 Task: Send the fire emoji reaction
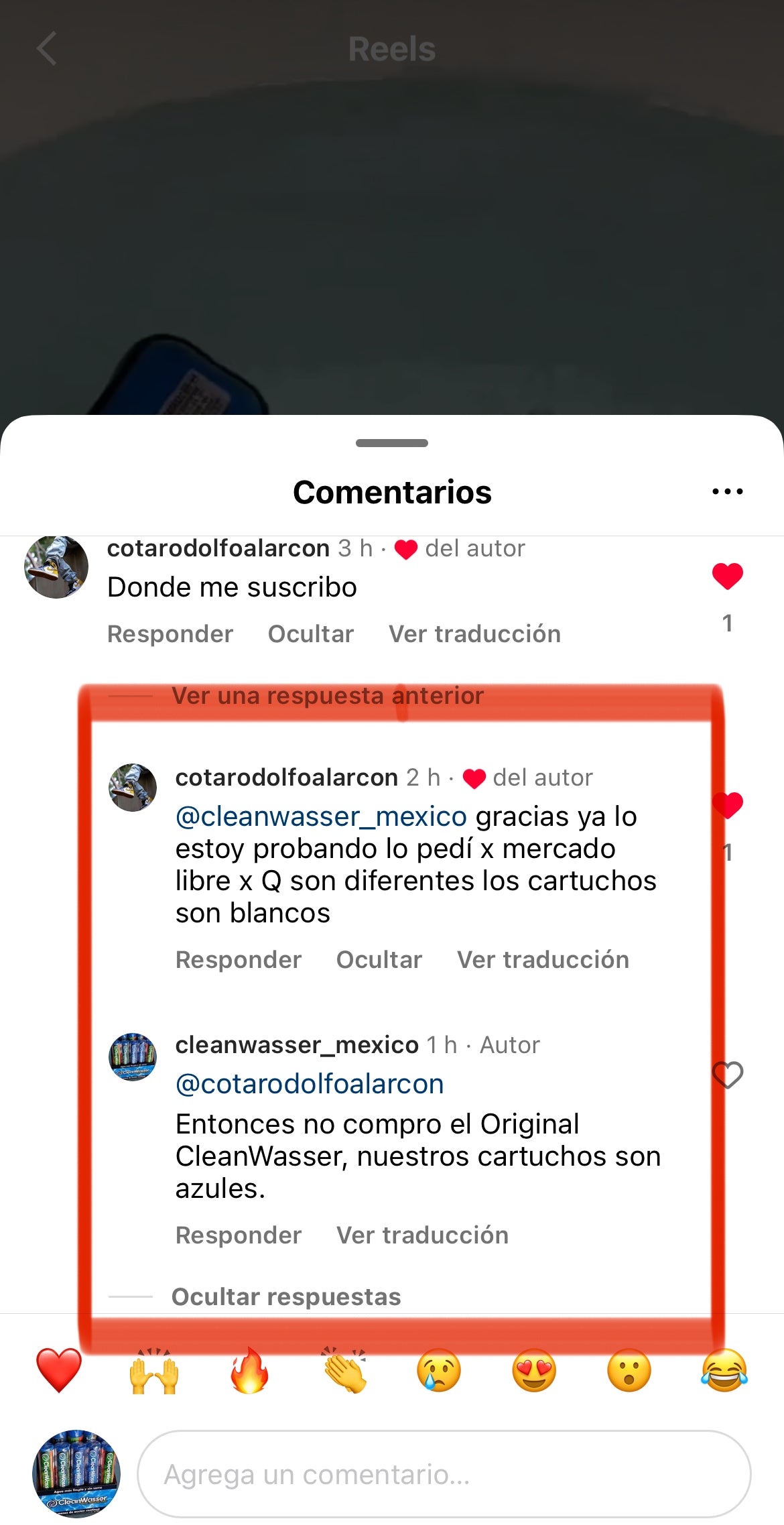coord(249,1370)
